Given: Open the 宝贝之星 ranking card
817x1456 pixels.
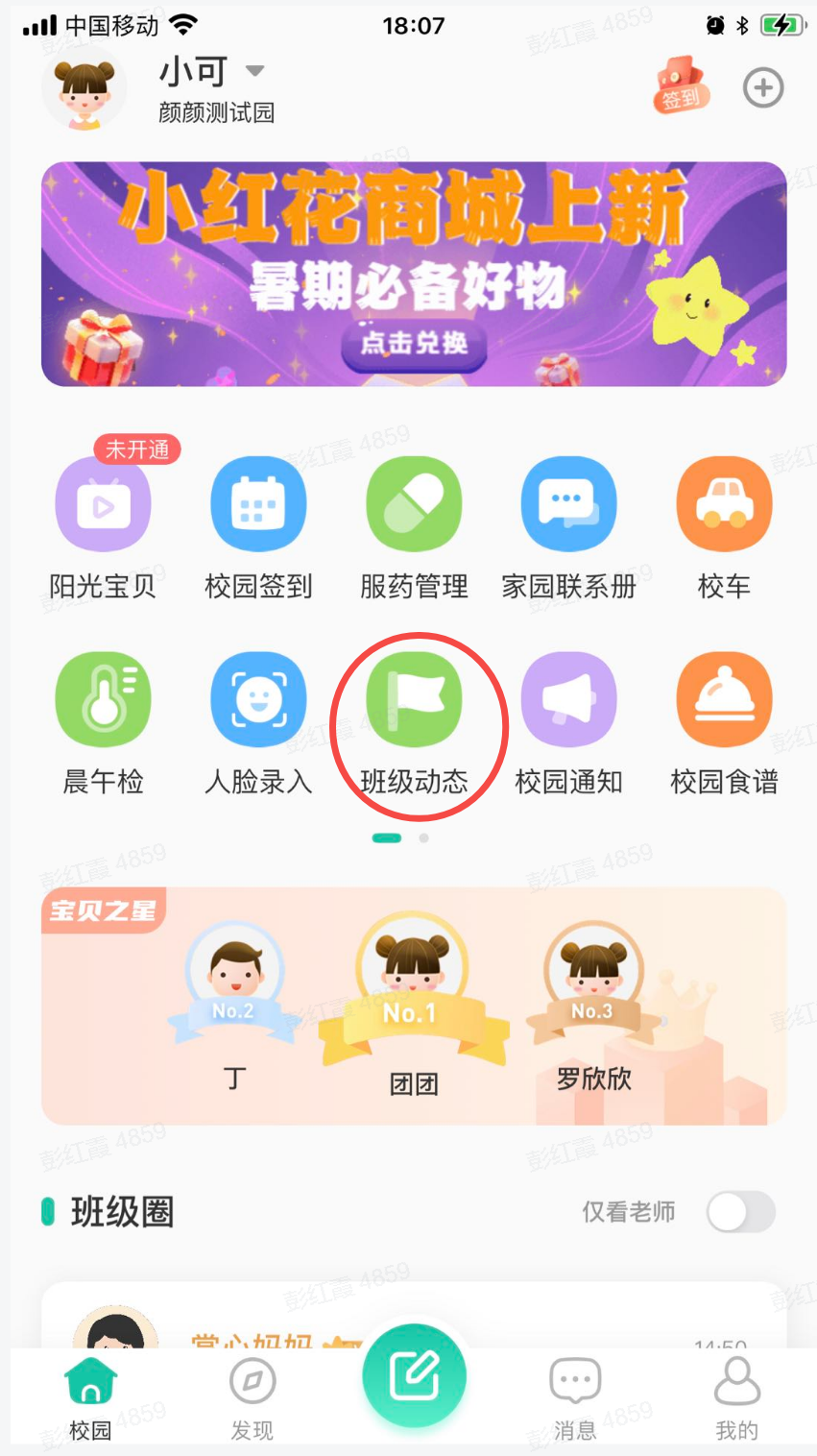Looking at the screenshot, I should 414,1006.
